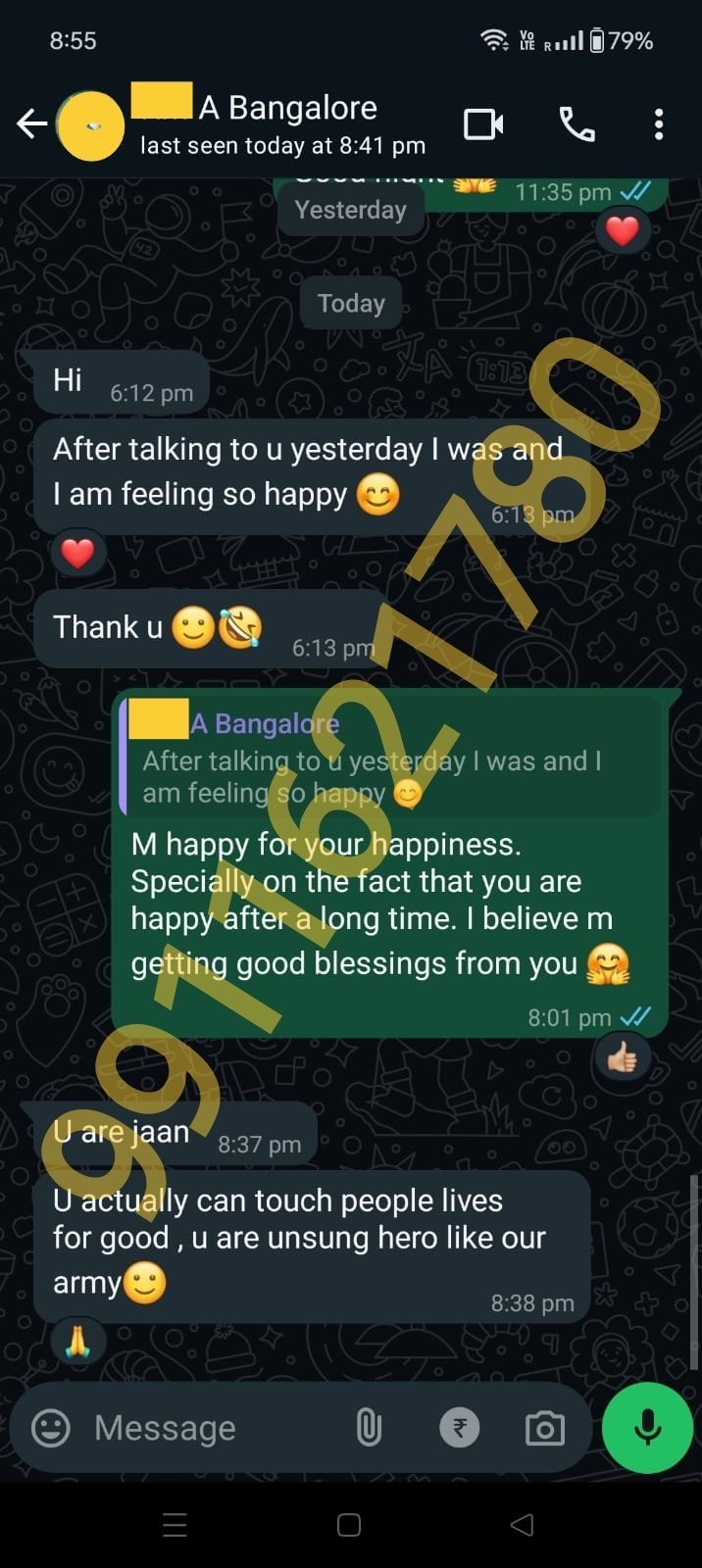Open the camera from the message bar

545,1428
